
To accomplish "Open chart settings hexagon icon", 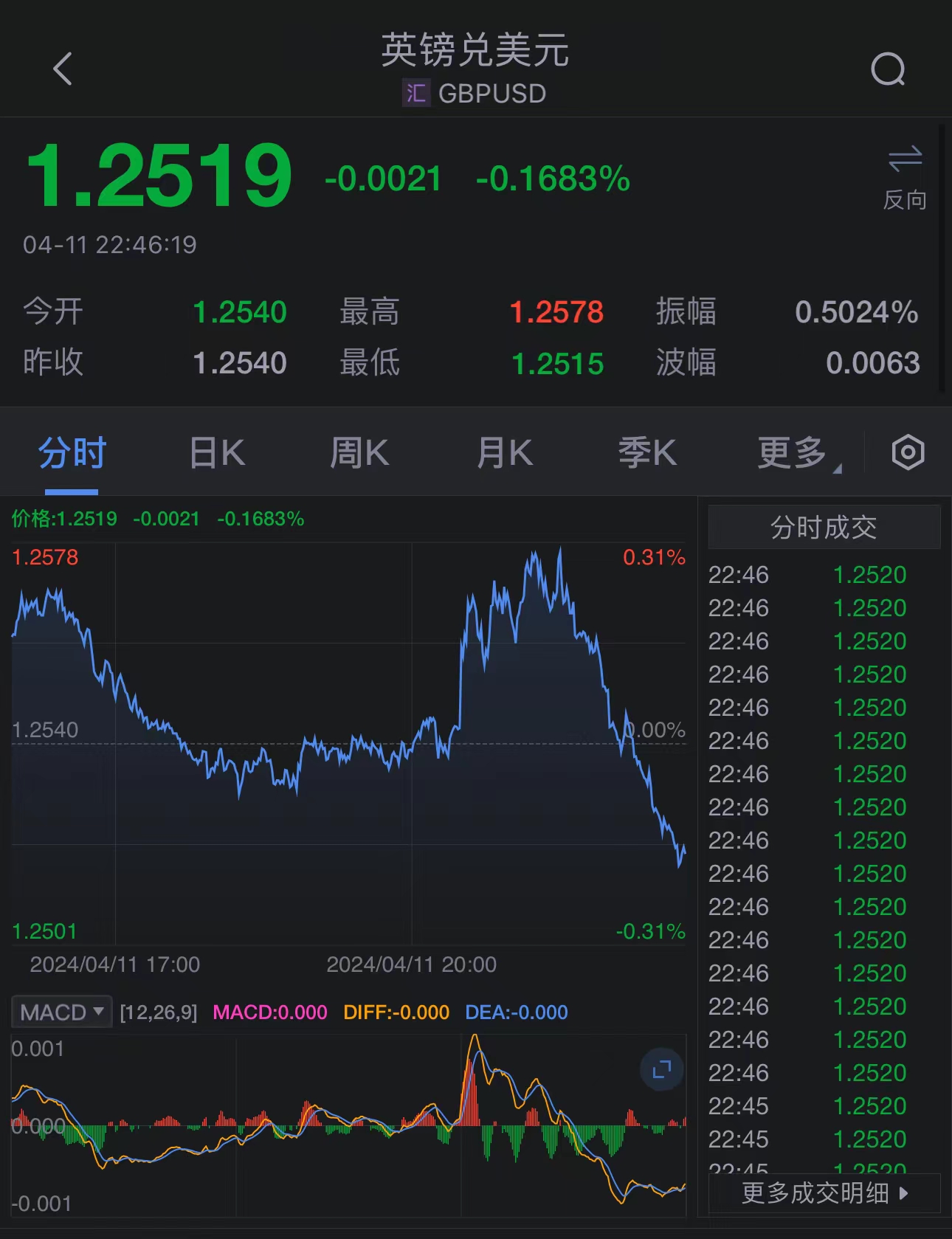I will (x=908, y=452).
